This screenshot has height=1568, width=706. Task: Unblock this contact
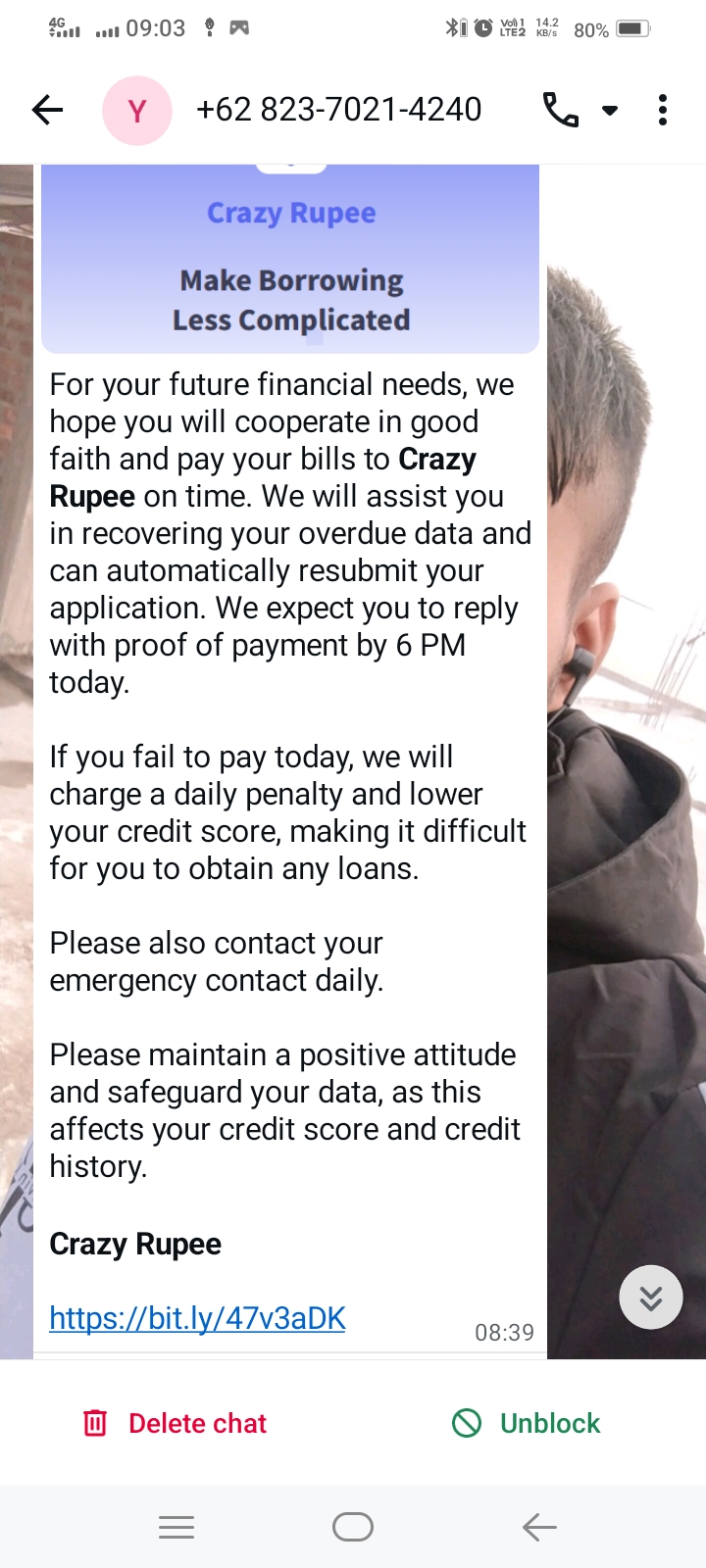pos(526,1423)
